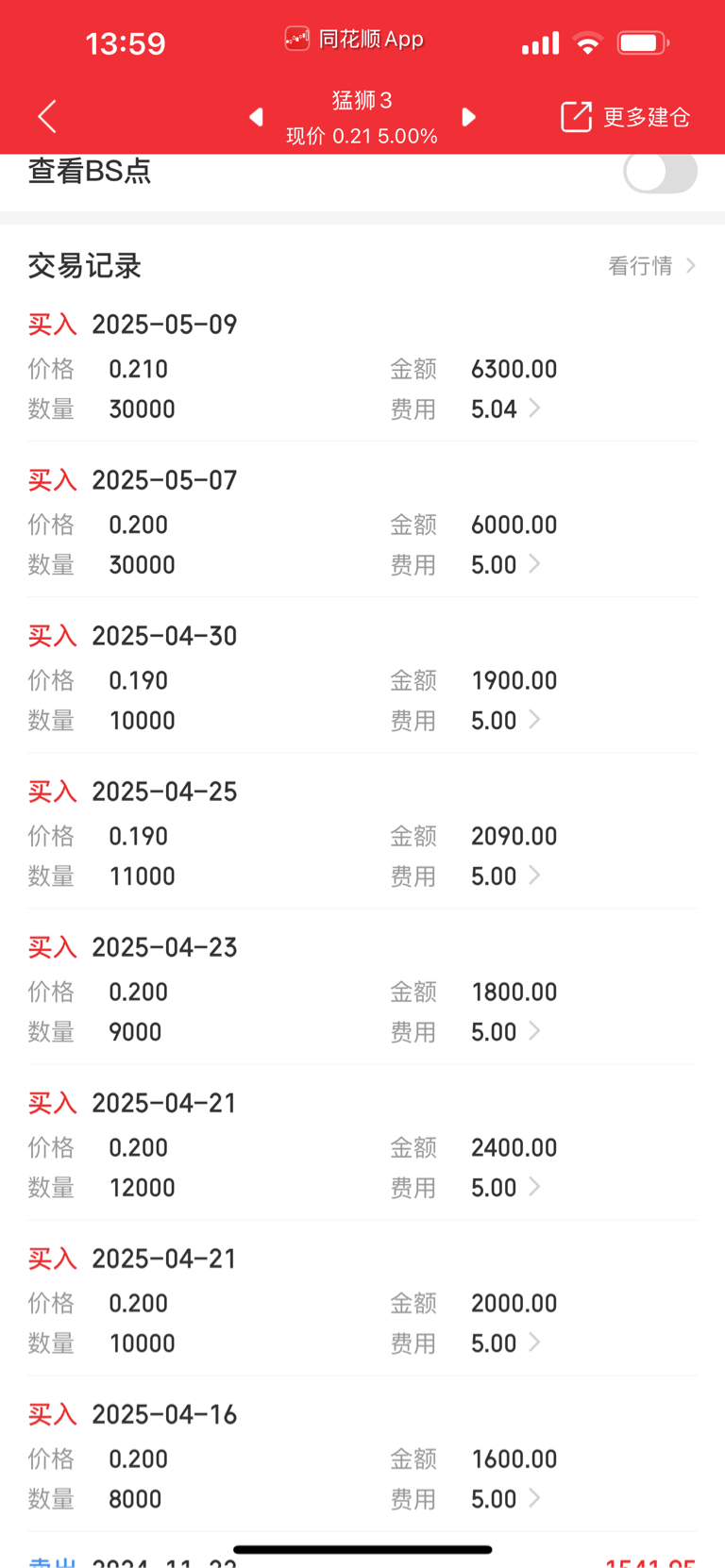Open the 看行情 link
The width and height of the screenshot is (725, 1568).
click(x=651, y=266)
